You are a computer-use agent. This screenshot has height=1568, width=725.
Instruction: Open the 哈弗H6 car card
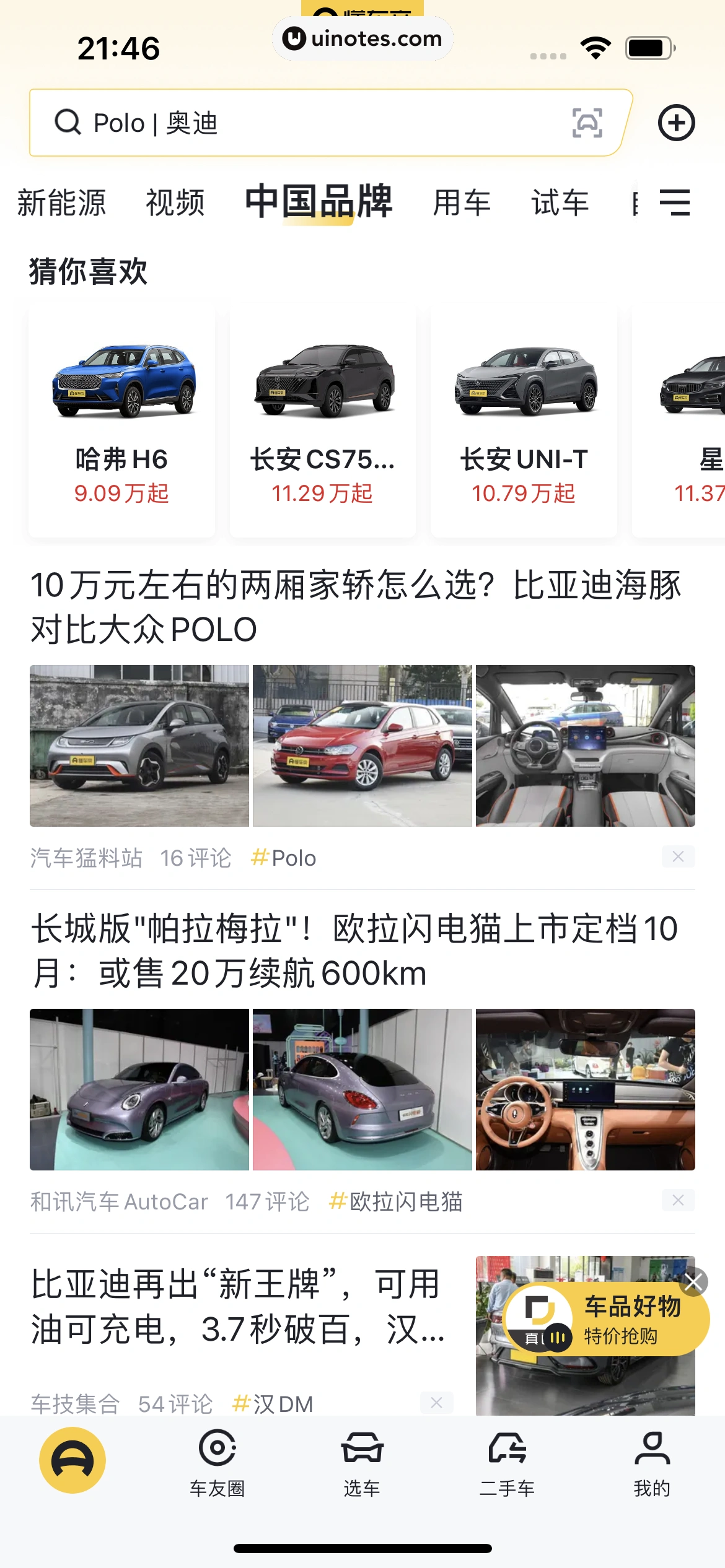(121, 421)
